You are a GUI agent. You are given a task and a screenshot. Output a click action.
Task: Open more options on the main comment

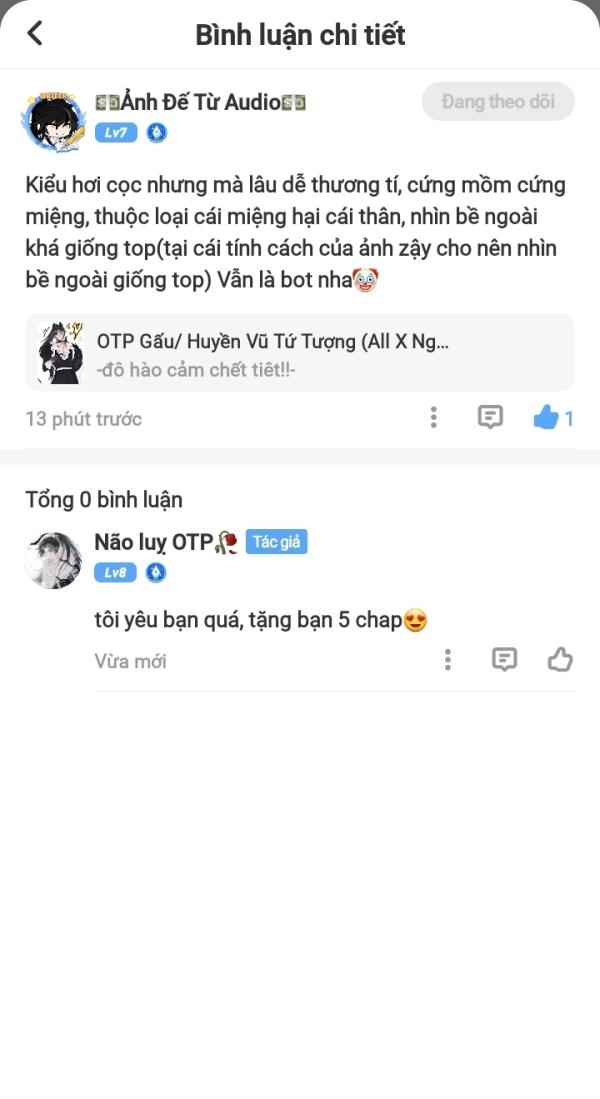pos(433,418)
